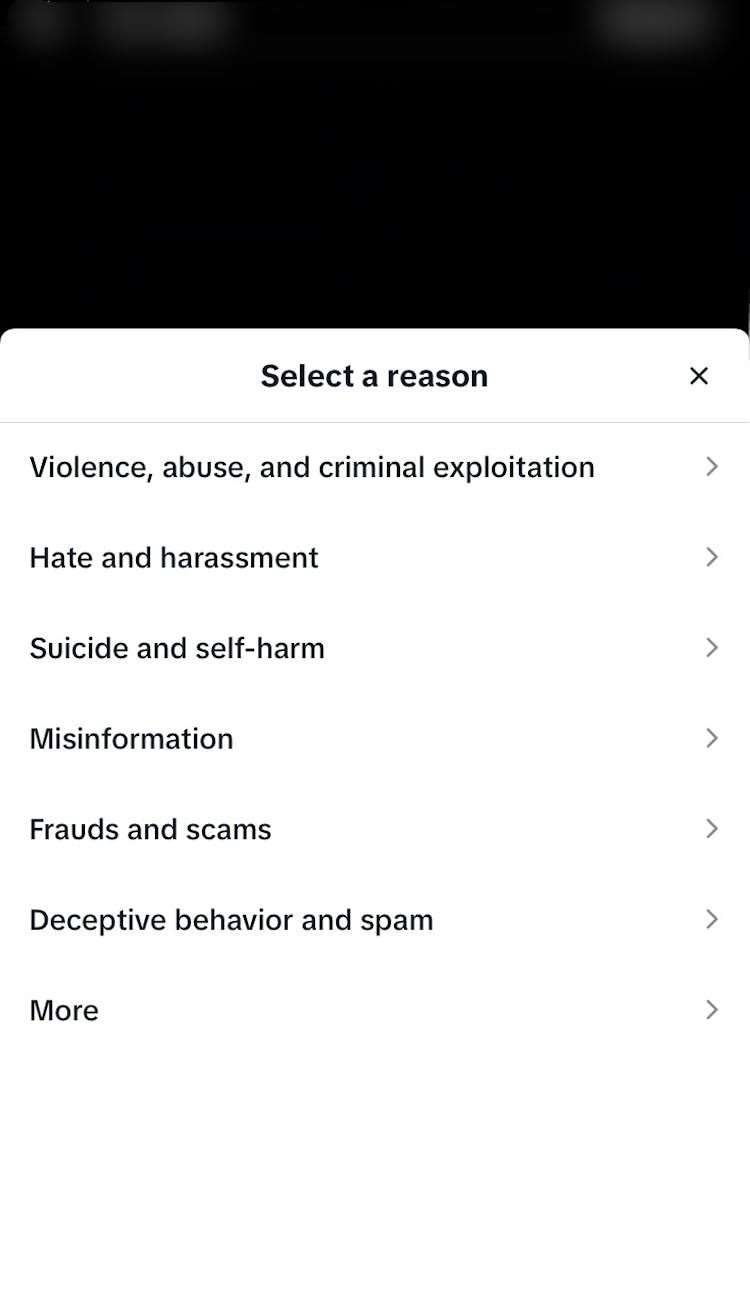This screenshot has width=750, height=1294.
Task: Click the Select a reason title
Action: point(374,376)
